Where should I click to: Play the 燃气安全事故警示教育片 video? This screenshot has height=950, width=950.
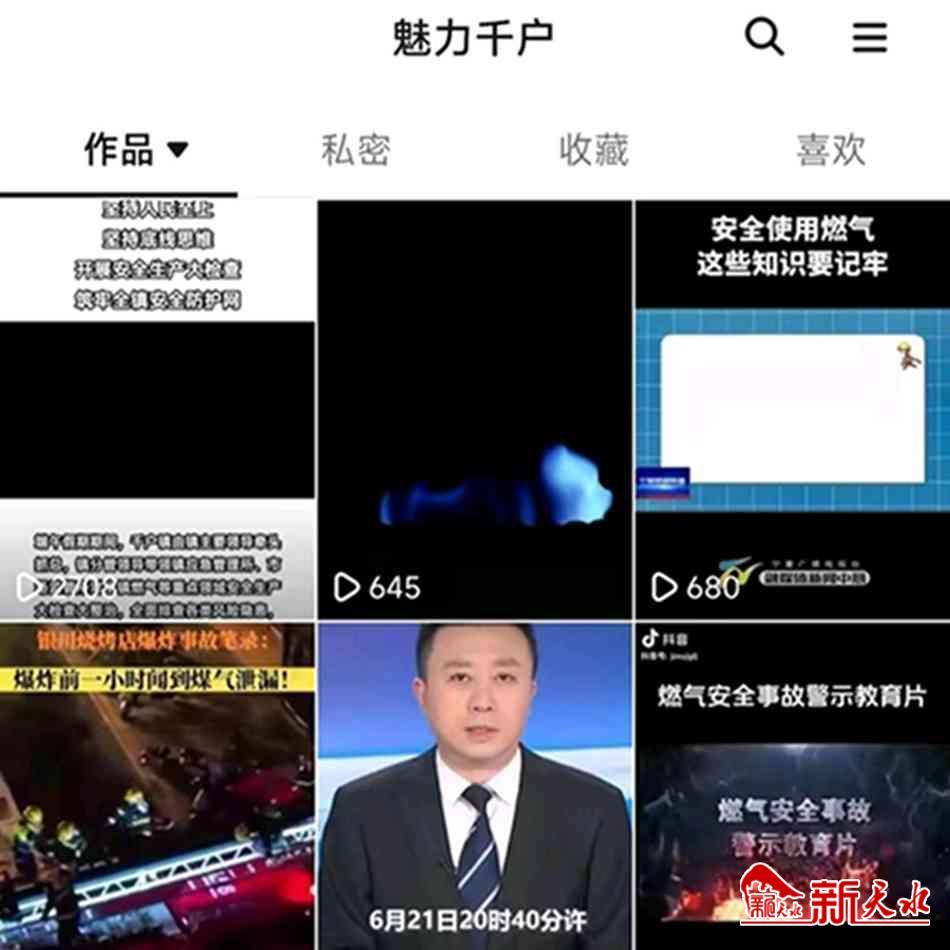click(x=792, y=785)
